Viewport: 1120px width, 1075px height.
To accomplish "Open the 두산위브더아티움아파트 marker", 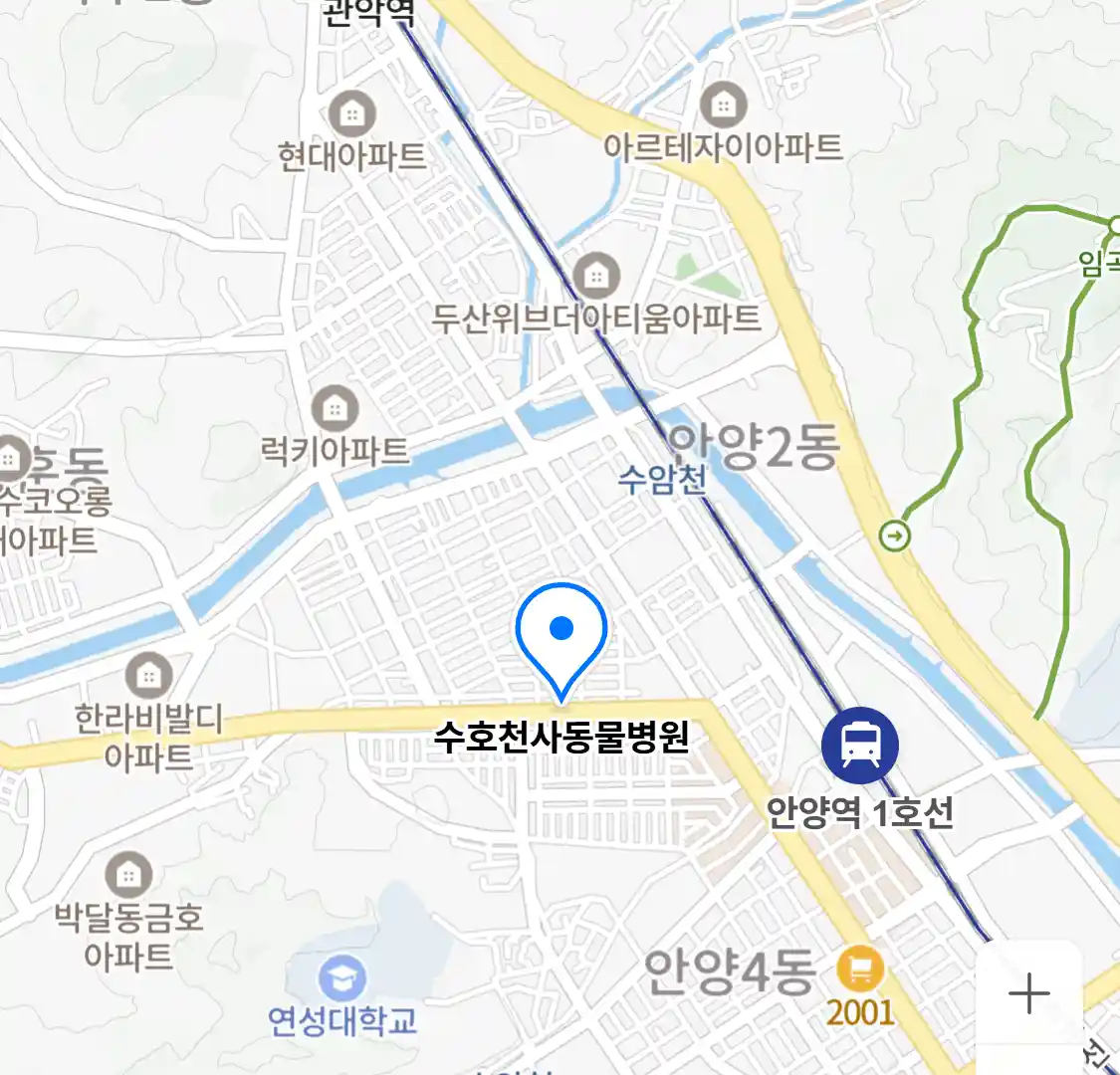I will [595, 274].
